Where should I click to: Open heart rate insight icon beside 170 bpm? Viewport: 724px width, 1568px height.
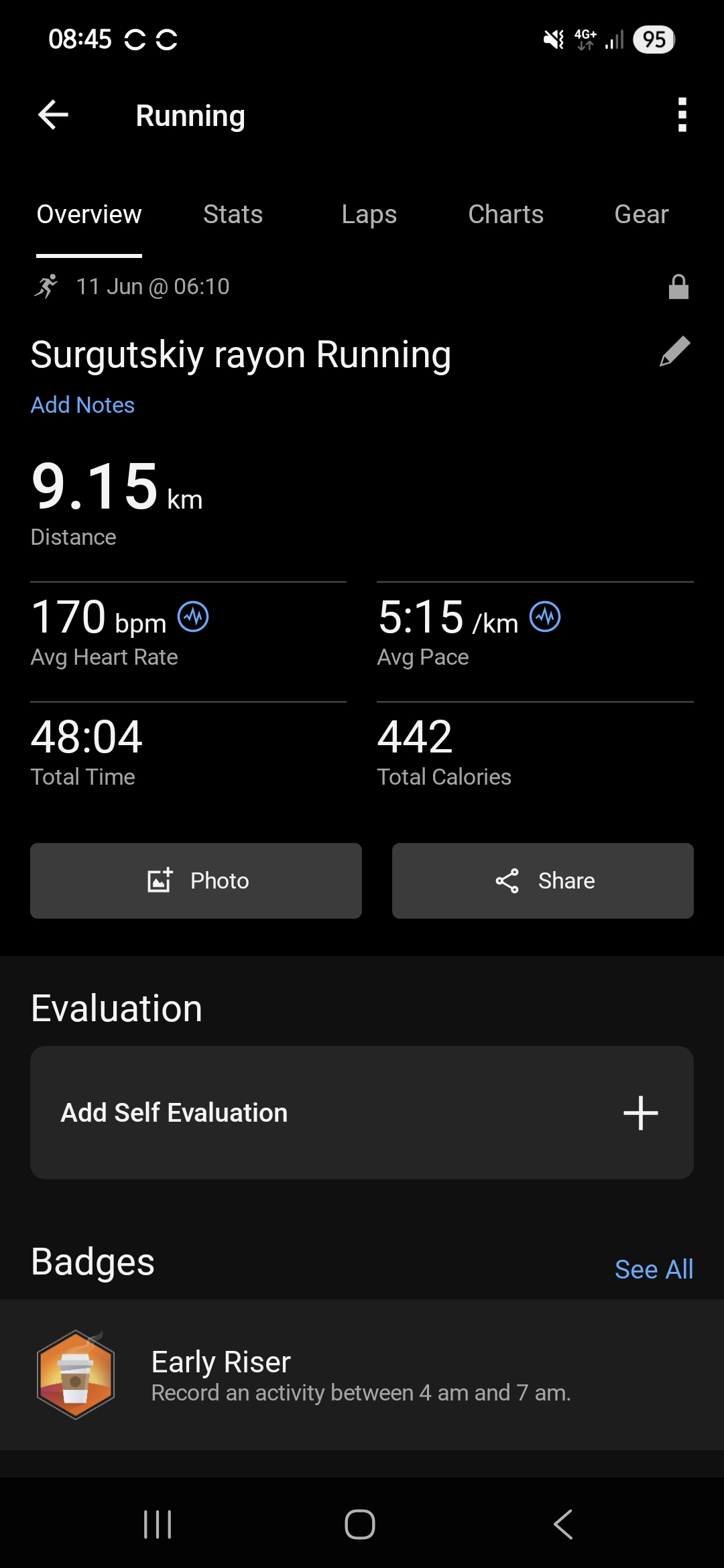[193, 616]
